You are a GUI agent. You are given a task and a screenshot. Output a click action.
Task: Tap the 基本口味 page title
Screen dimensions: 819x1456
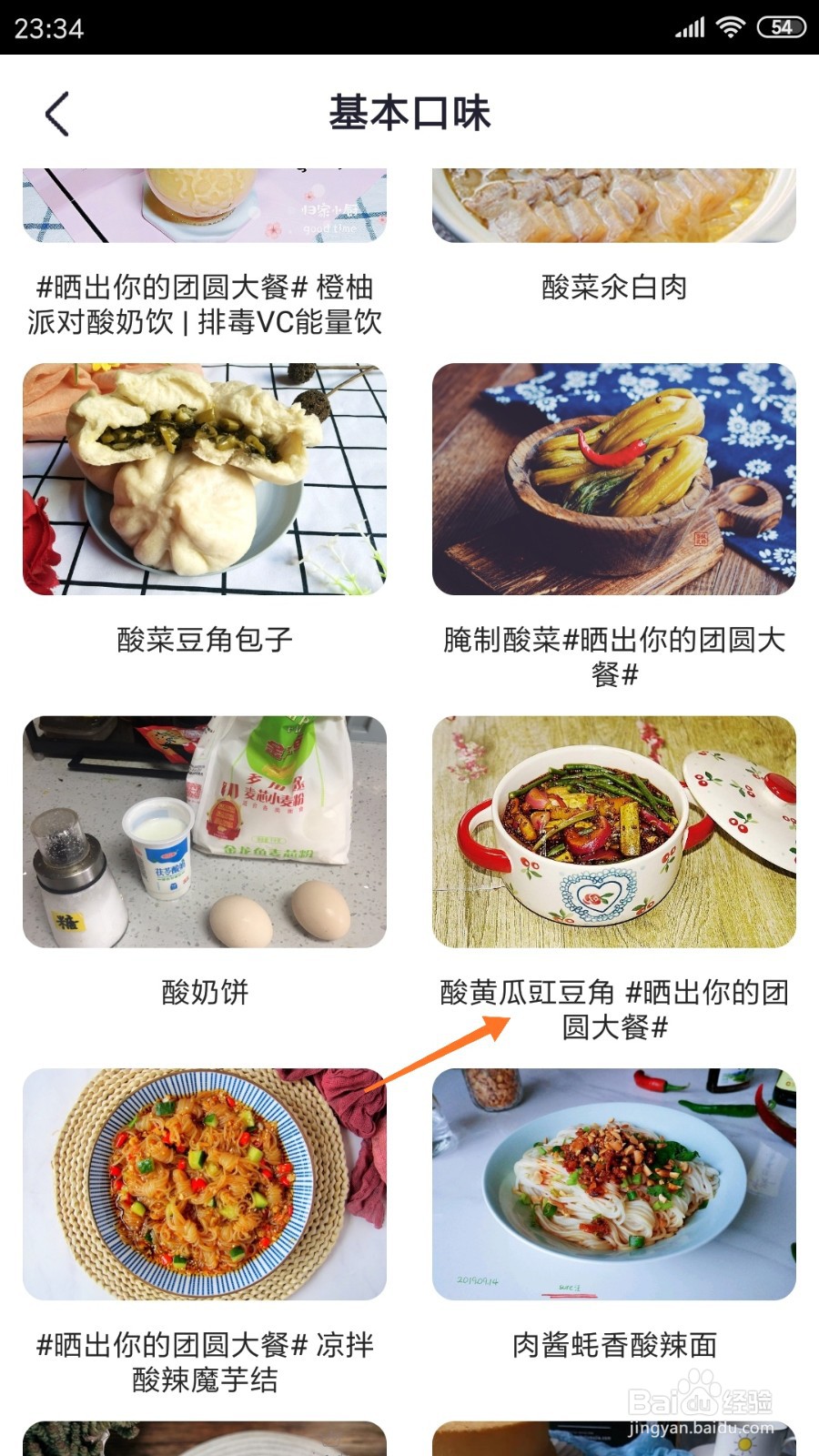pos(409,113)
